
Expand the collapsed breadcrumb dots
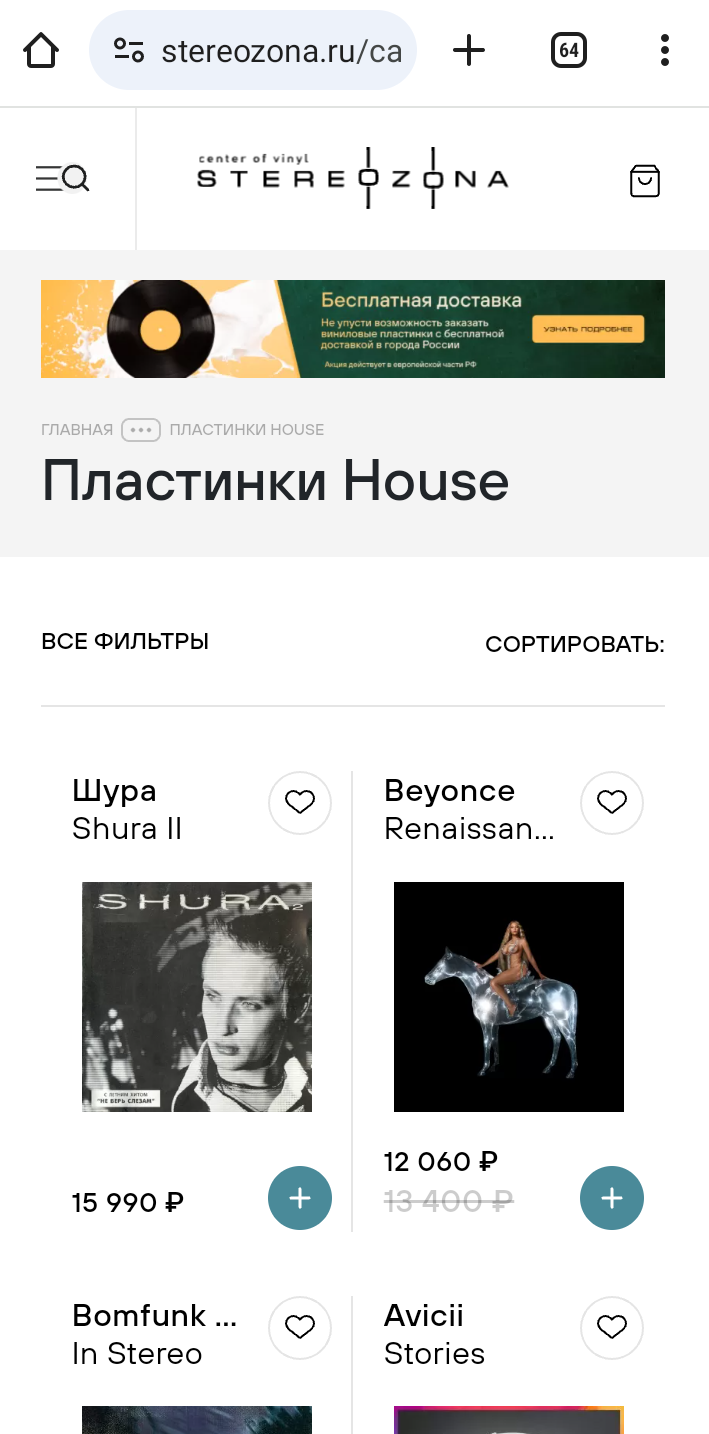(141, 430)
